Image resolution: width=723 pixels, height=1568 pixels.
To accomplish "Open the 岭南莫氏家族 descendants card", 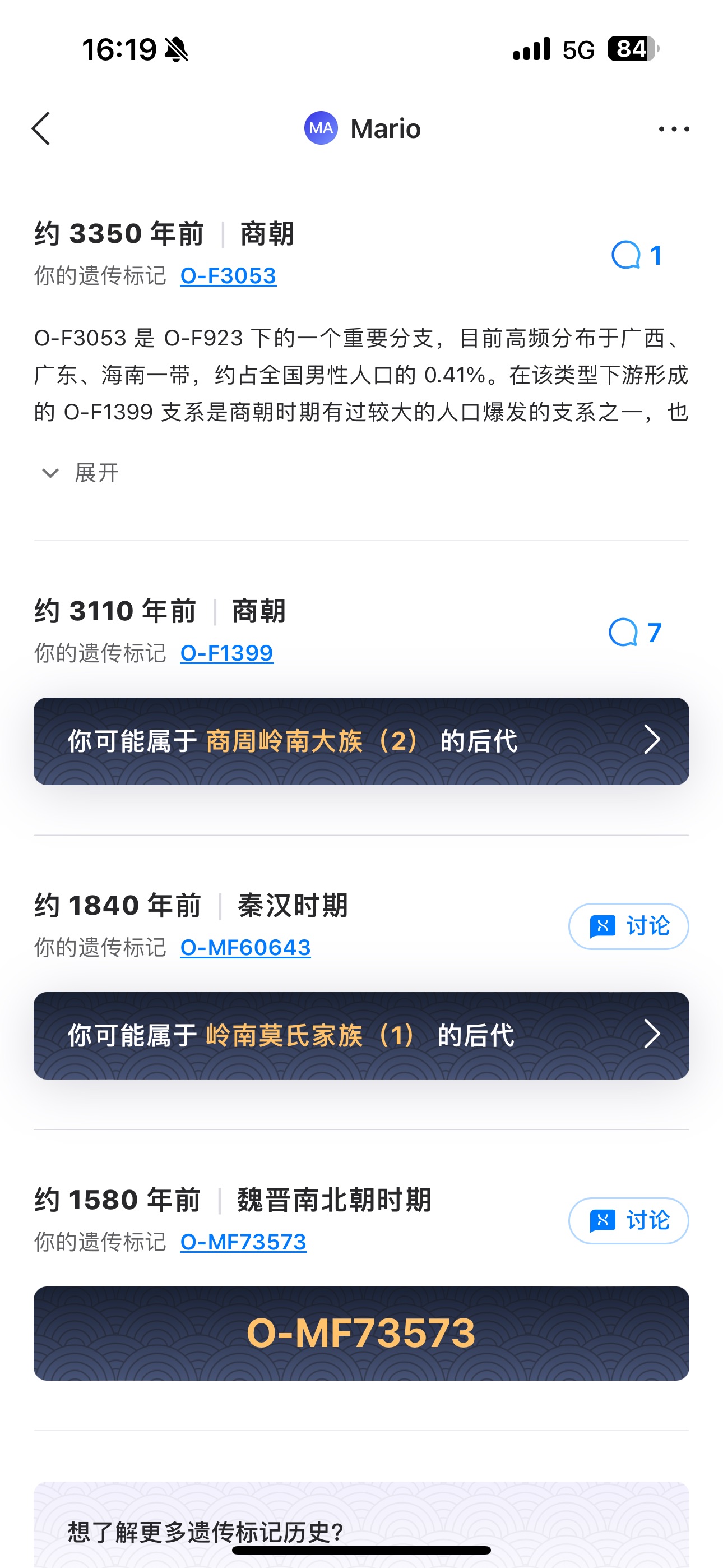I will 361,1035.
